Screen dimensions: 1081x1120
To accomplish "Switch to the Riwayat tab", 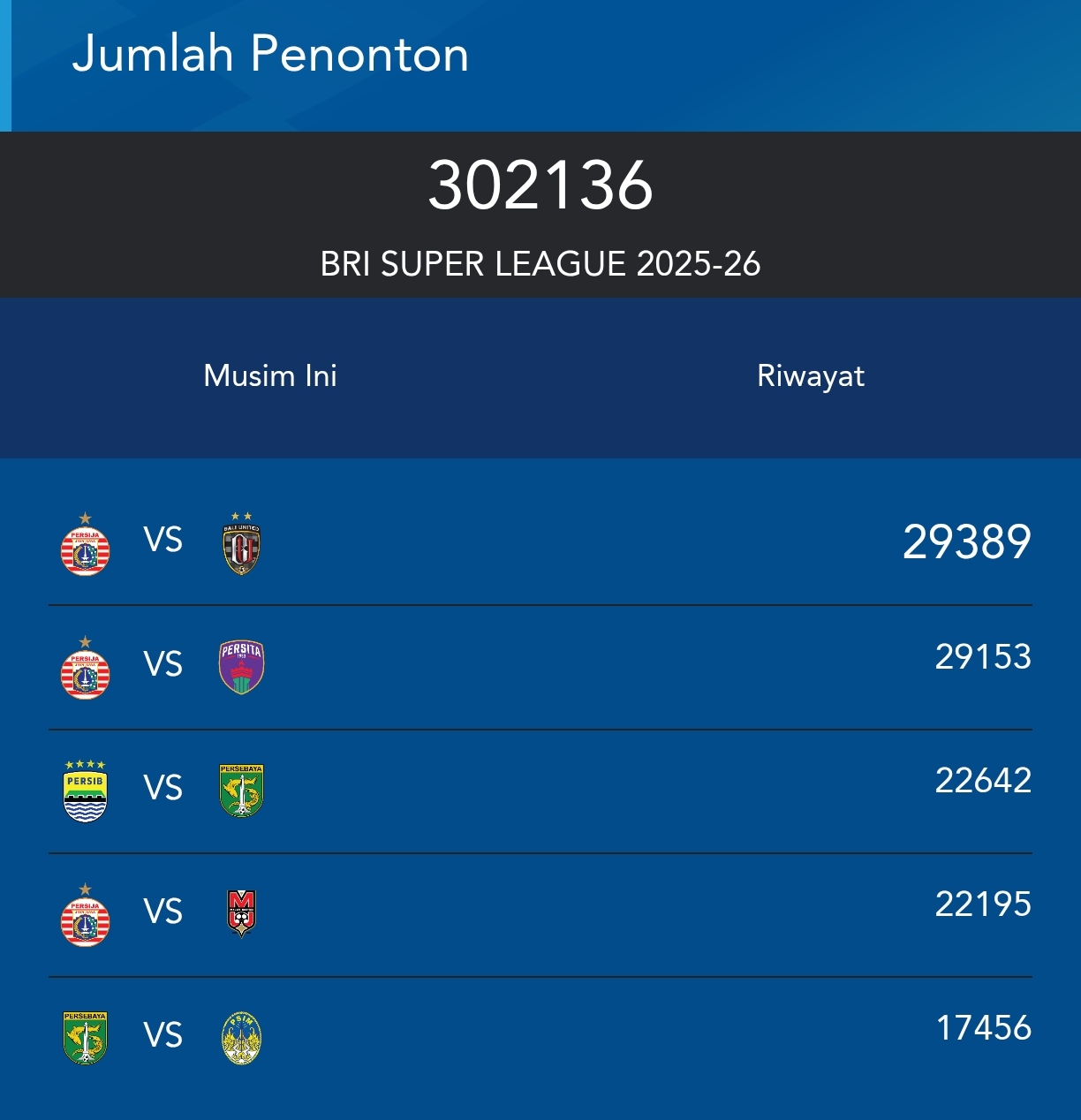I will click(810, 376).
